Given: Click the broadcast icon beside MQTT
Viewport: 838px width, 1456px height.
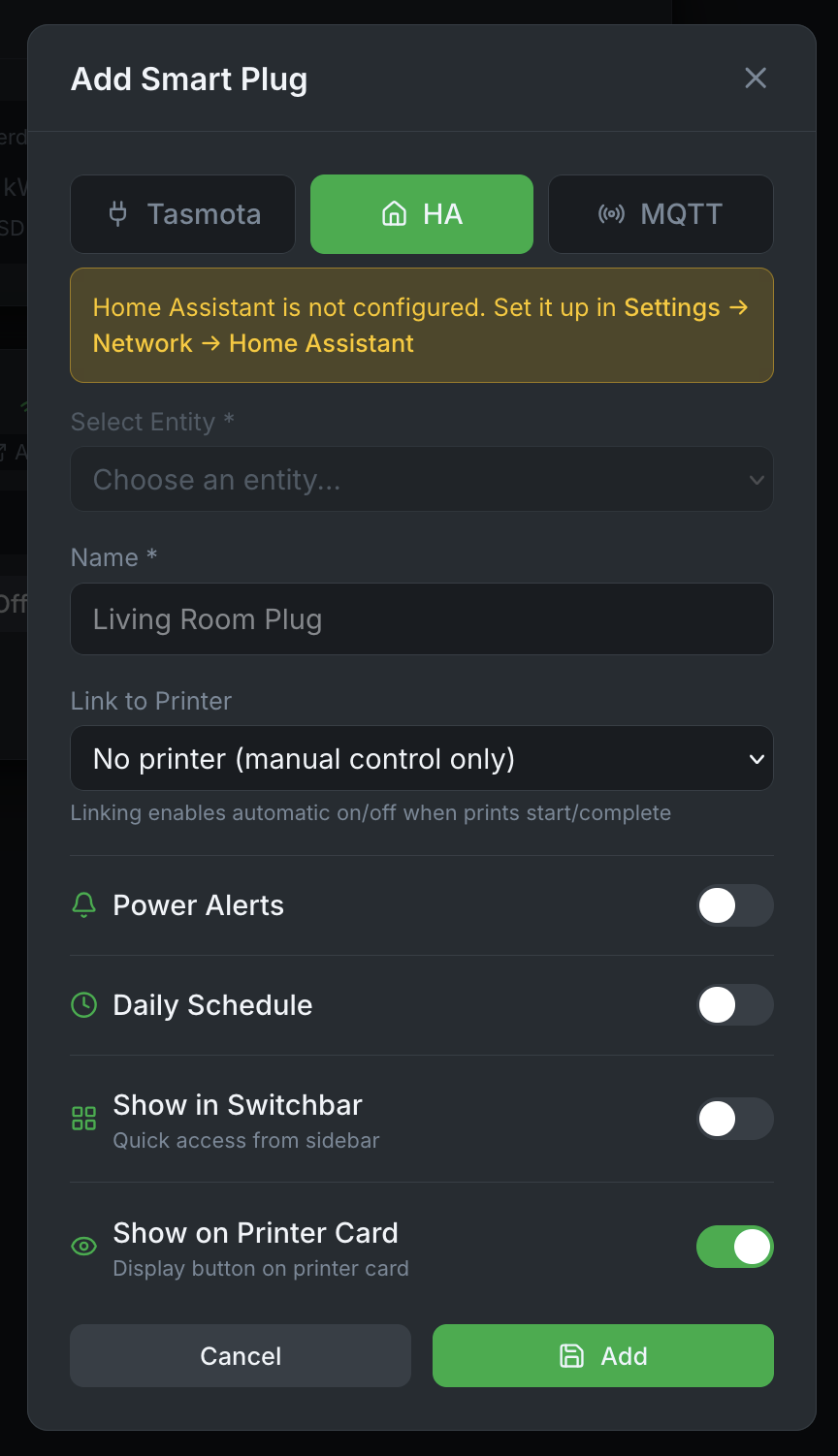Looking at the screenshot, I should [x=612, y=214].
